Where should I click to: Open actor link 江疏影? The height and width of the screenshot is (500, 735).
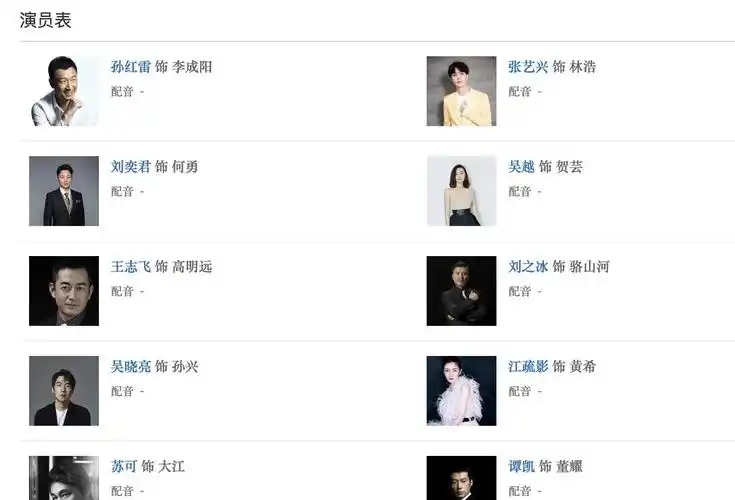(x=528, y=367)
